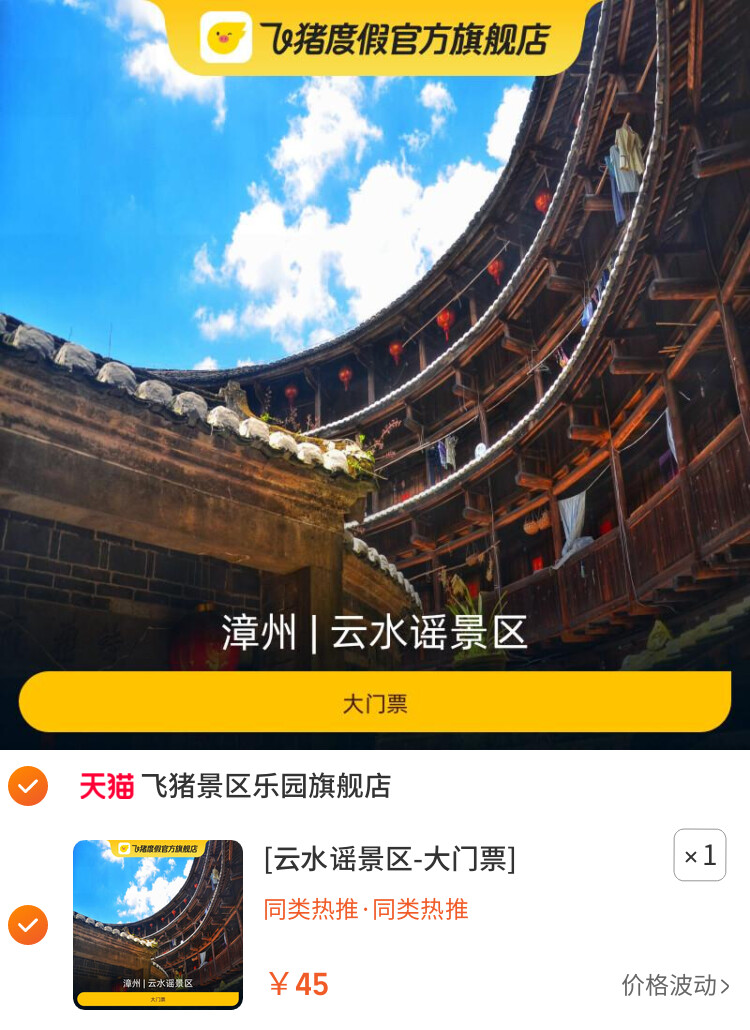The width and height of the screenshot is (750, 1030).
Task: Toggle the checkbox for the 云水谣景区 ticket item
Action: [28, 925]
